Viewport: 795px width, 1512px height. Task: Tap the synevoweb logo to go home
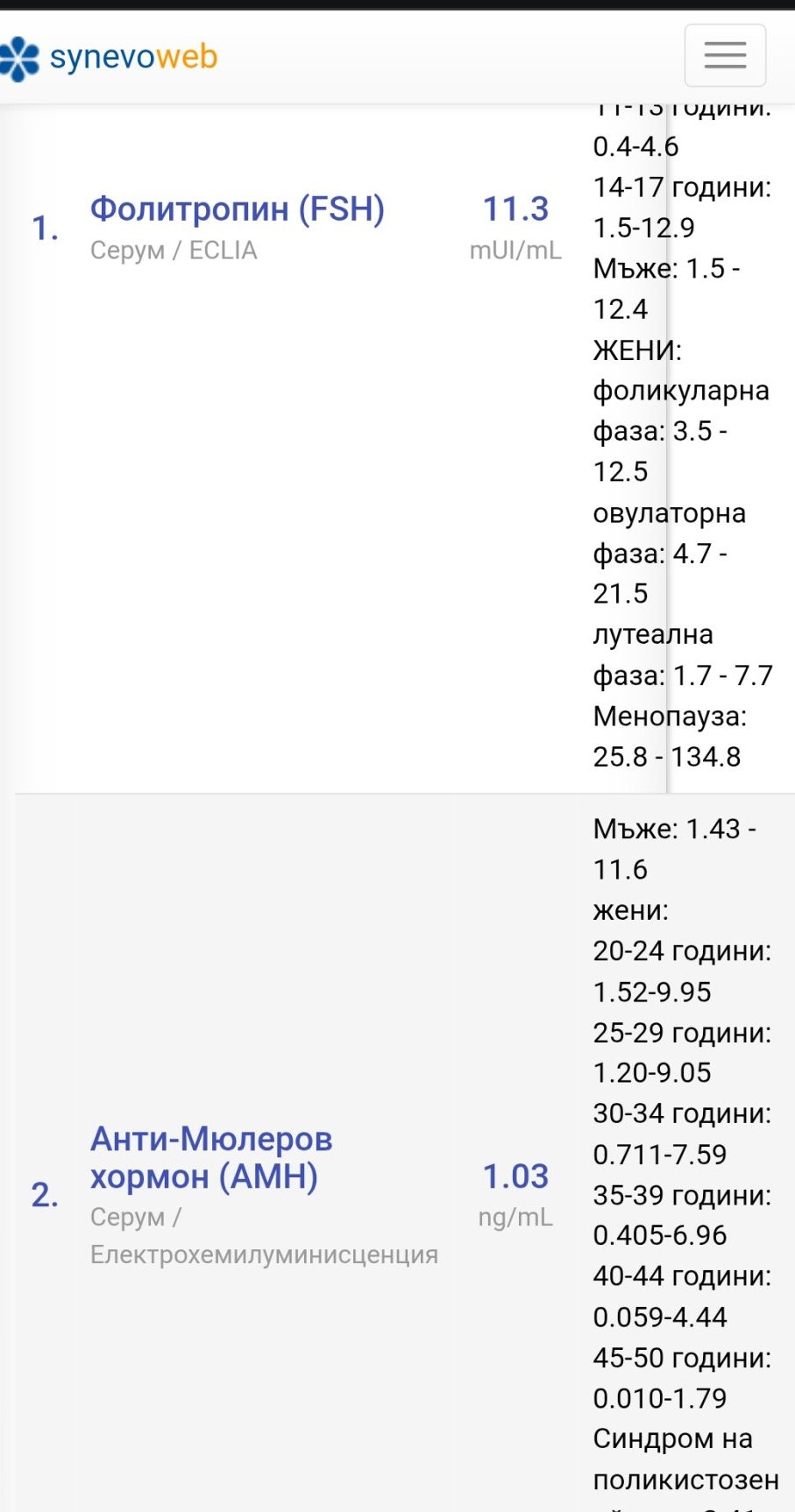point(109,58)
